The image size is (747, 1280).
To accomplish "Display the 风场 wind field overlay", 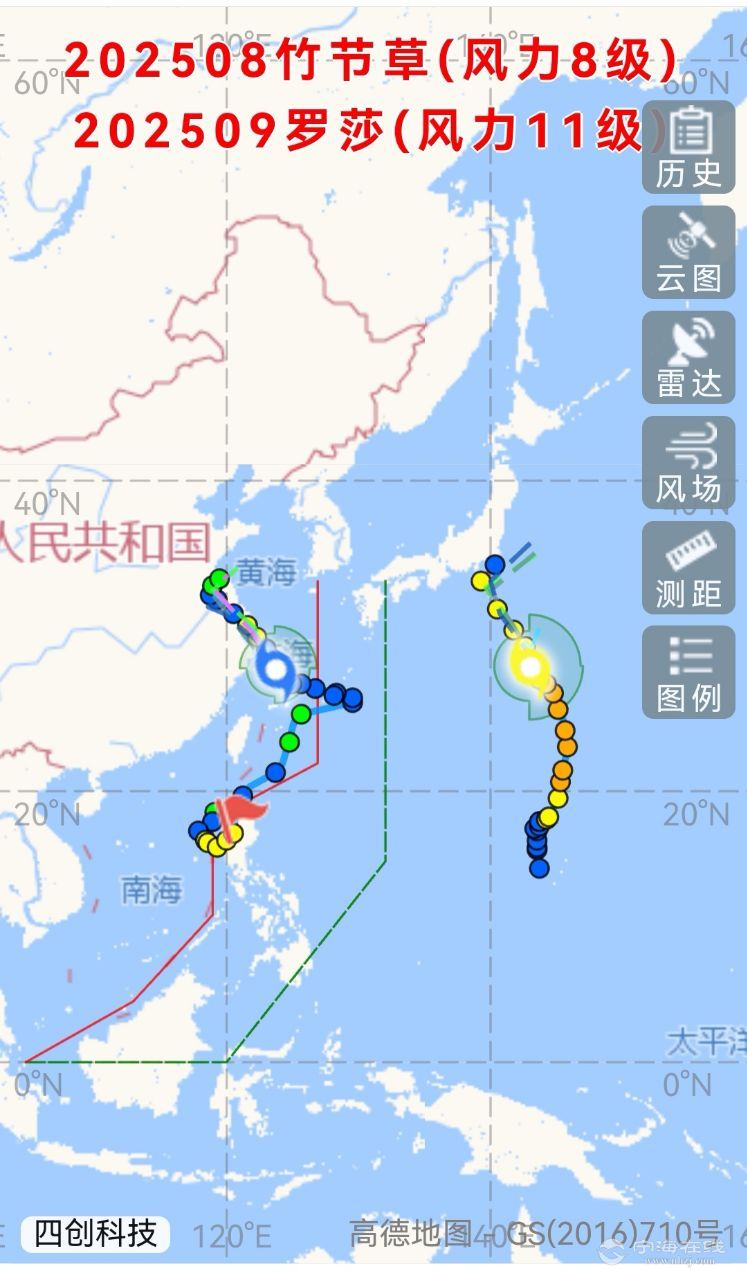I will [x=689, y=462].
